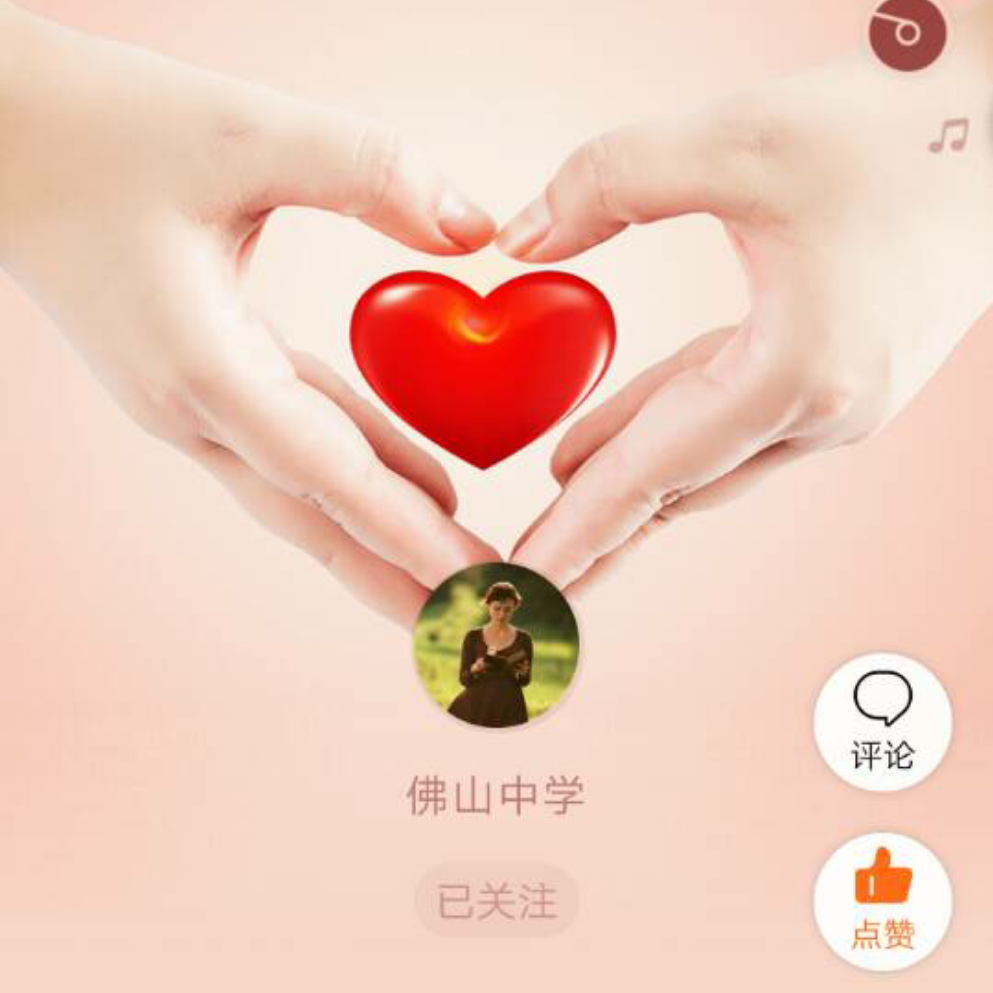The width and height of the screenshot is (993, 993).
Task: Open 佛山中学 profile avatar
Action: [x=496, y=645]
